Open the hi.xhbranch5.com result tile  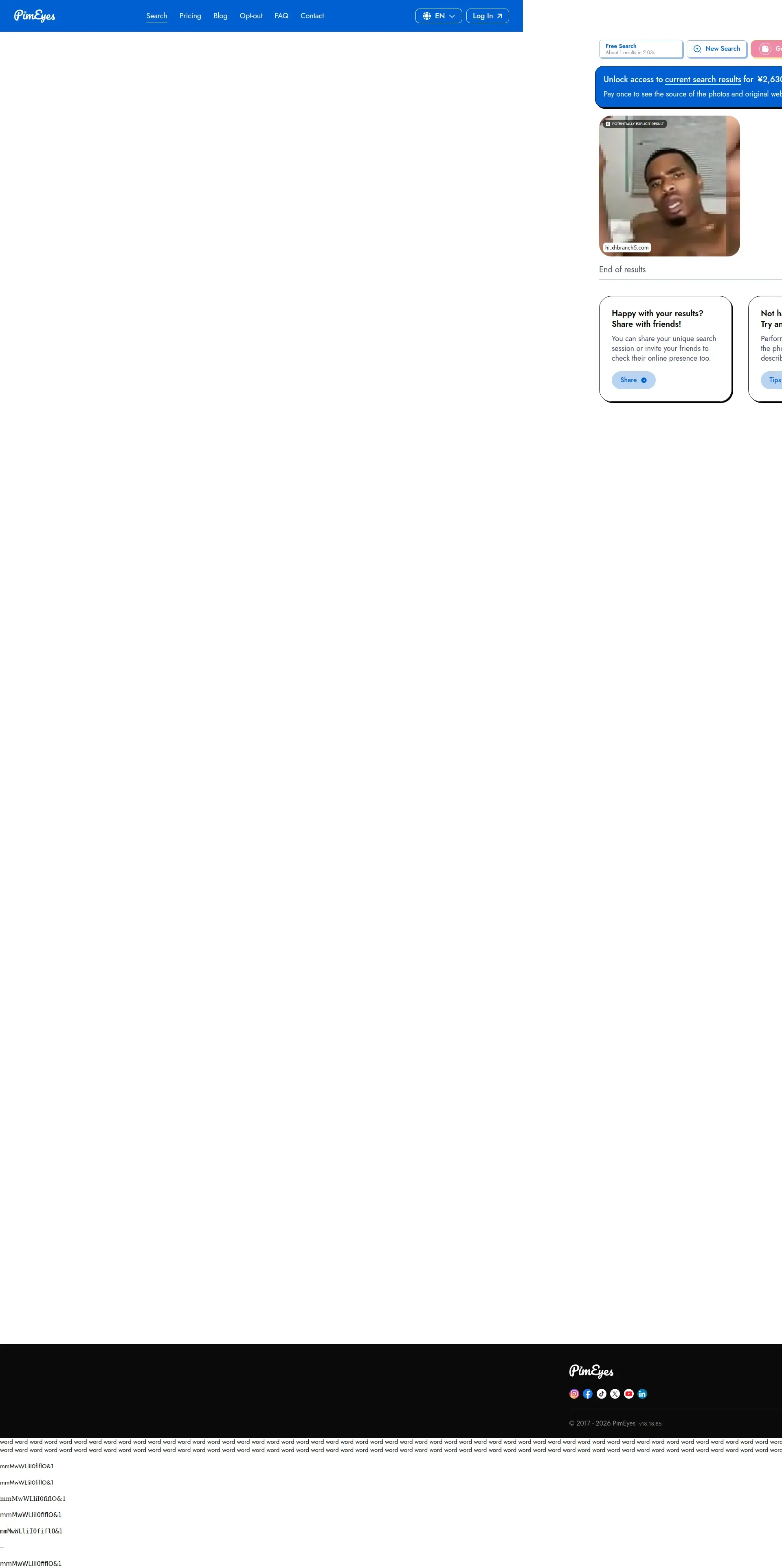tap(669, 186)
